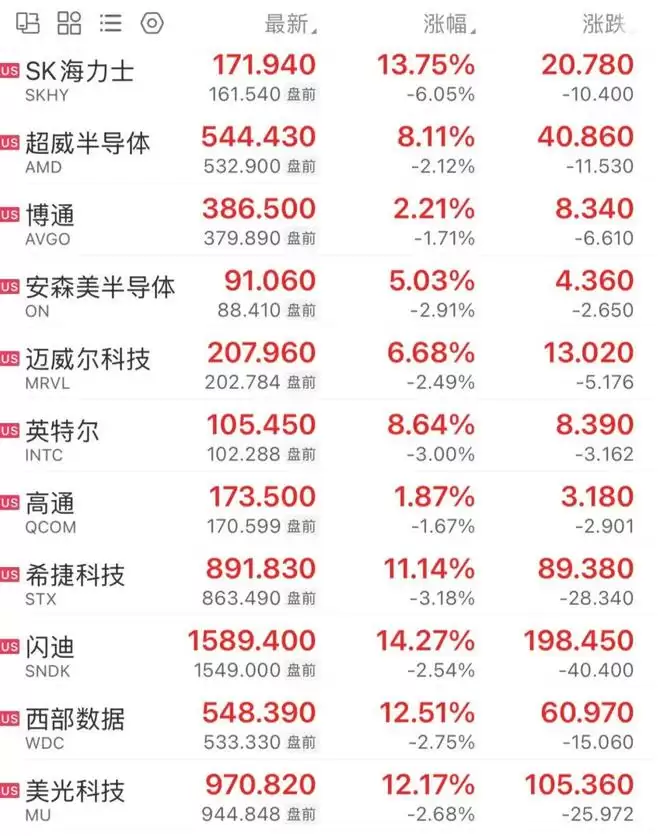The image size is (660, 836).
Task: Switch to list view layout
Action: coord(110,23)
